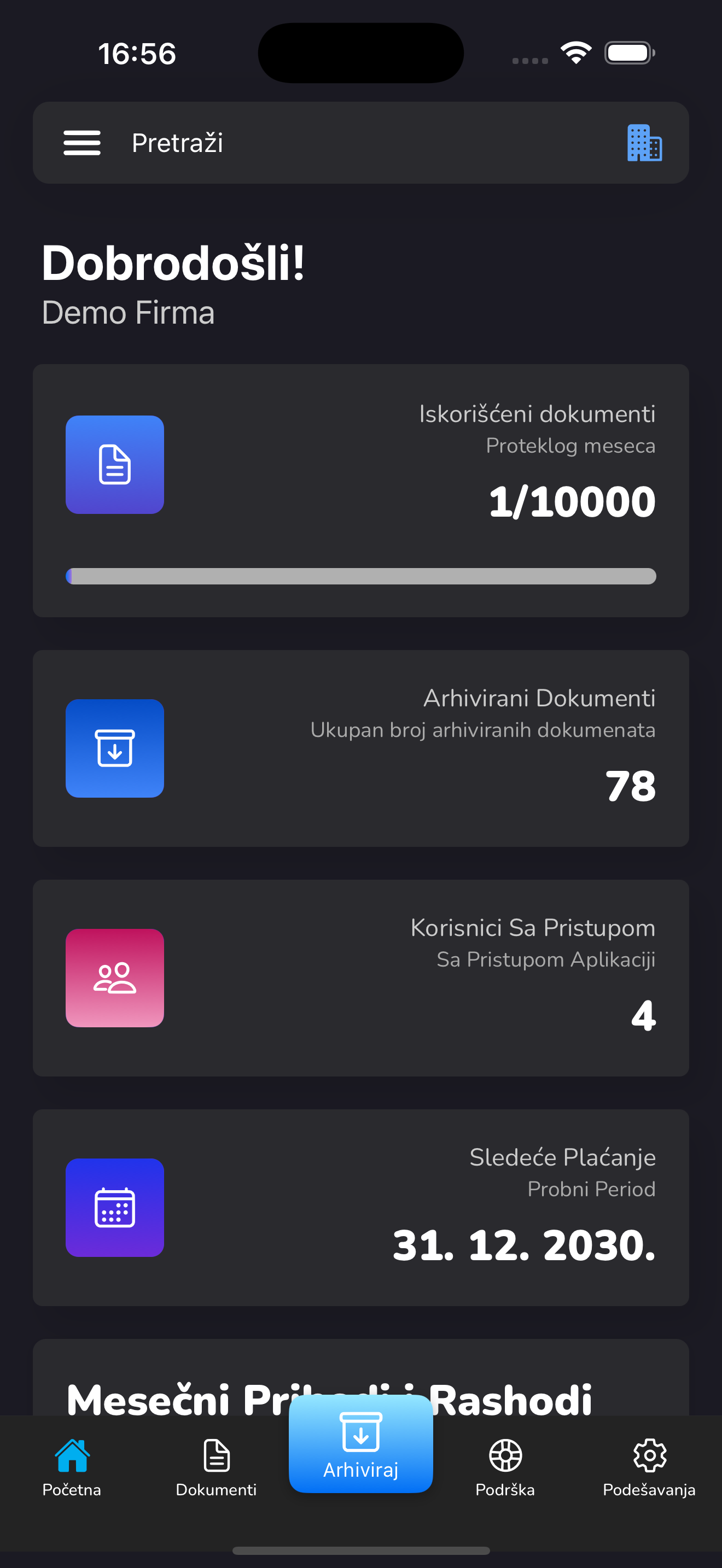Open the Arhivirani Dokumenti card
Image resolution: width=722 pixels, height=1568 pixels.
[x=360, y=748]
